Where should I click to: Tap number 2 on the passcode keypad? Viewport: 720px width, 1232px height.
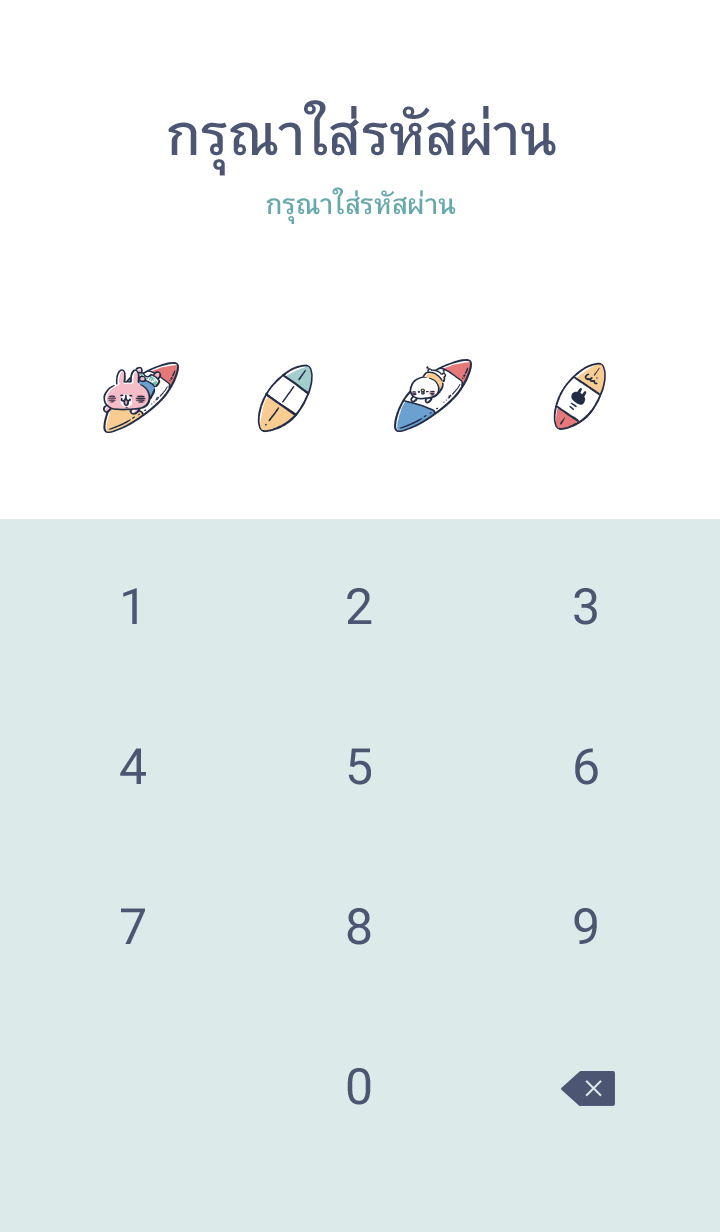click(x=359, y=607)
